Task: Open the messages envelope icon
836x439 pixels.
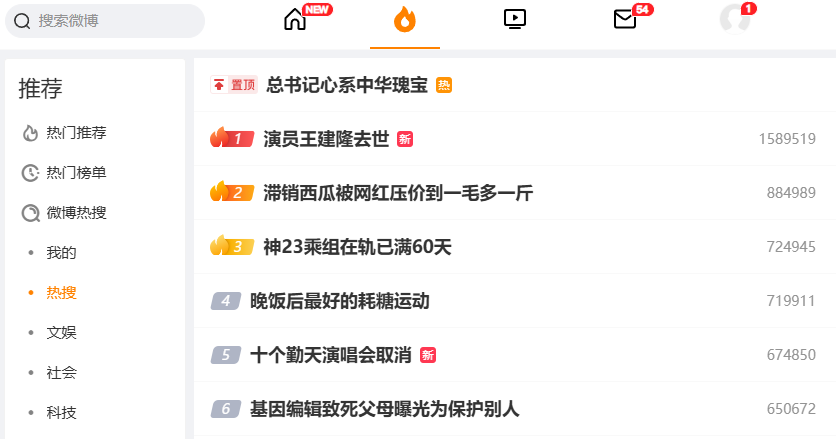Action: pyautogui.click(x=625, y=20)
